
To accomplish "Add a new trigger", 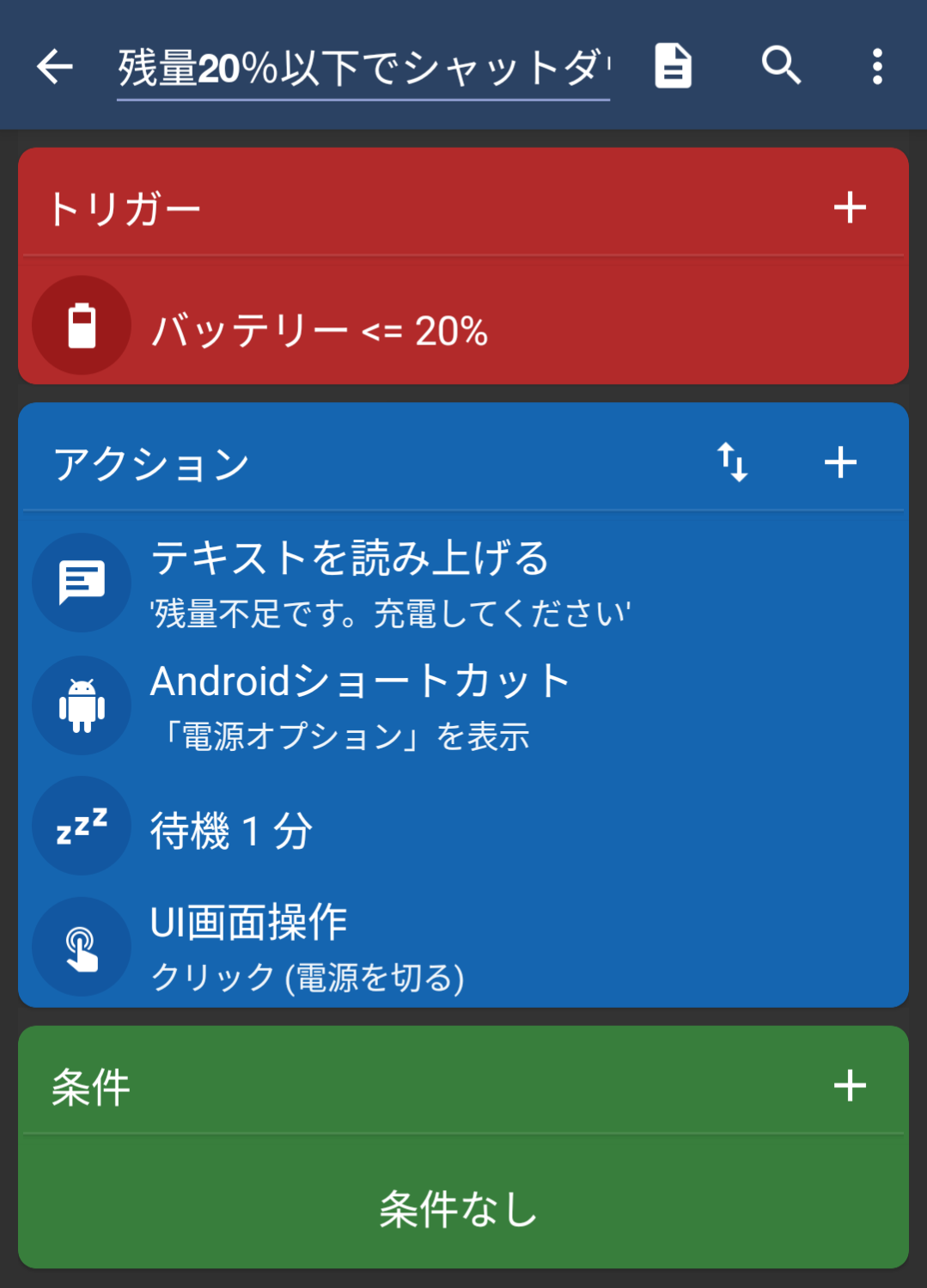I will pos(849,208).
